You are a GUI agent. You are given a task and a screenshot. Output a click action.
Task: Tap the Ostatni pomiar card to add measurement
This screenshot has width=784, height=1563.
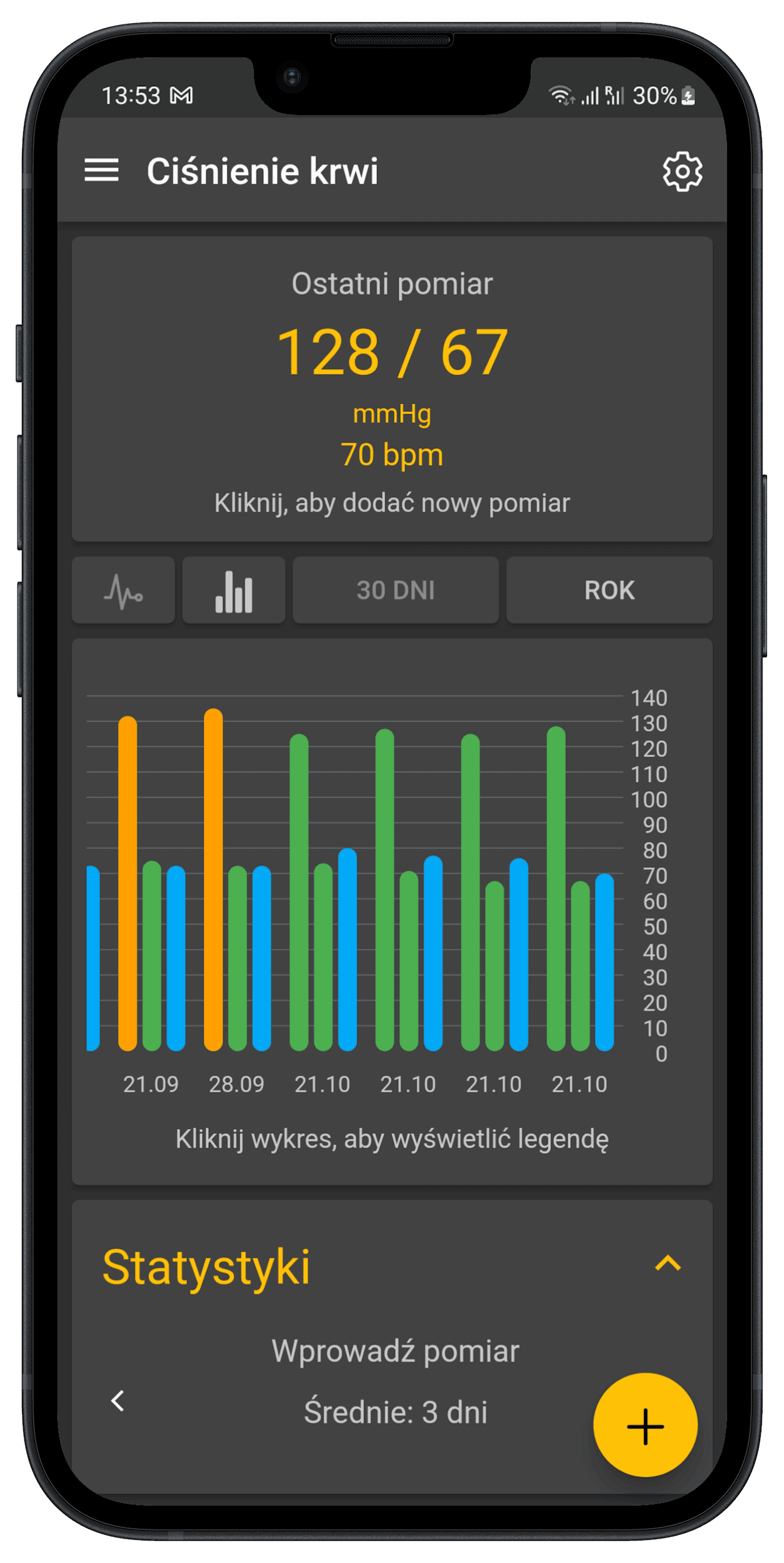(x=392, y=389)
